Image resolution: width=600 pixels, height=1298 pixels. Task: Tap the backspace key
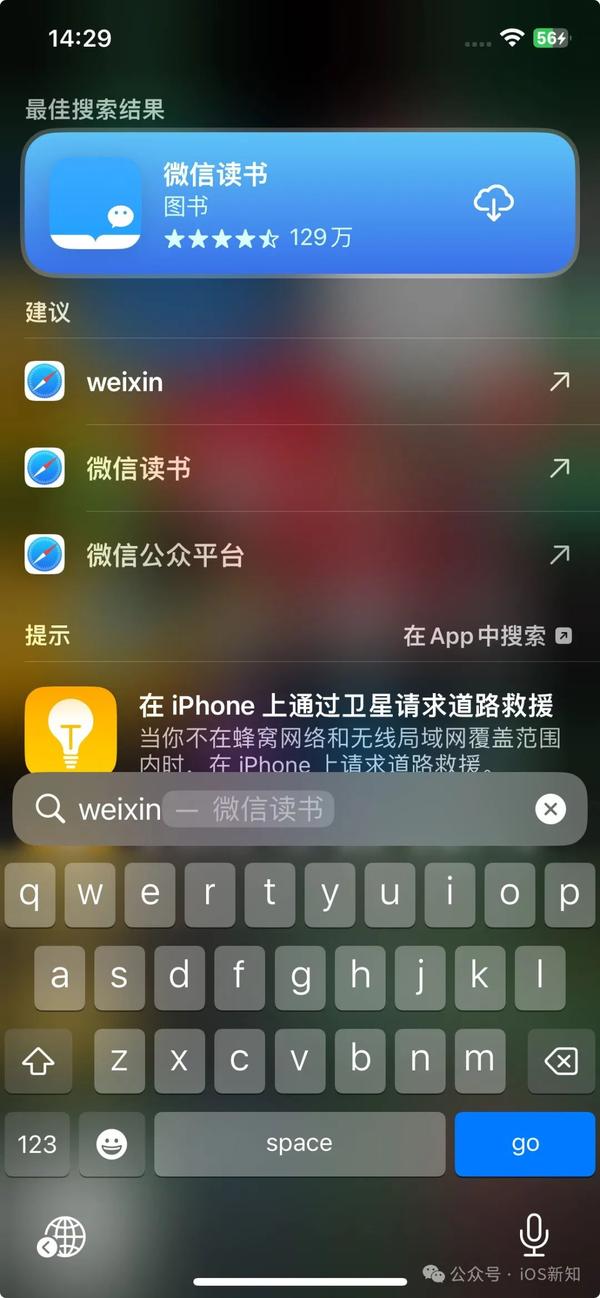point(561,1061)
